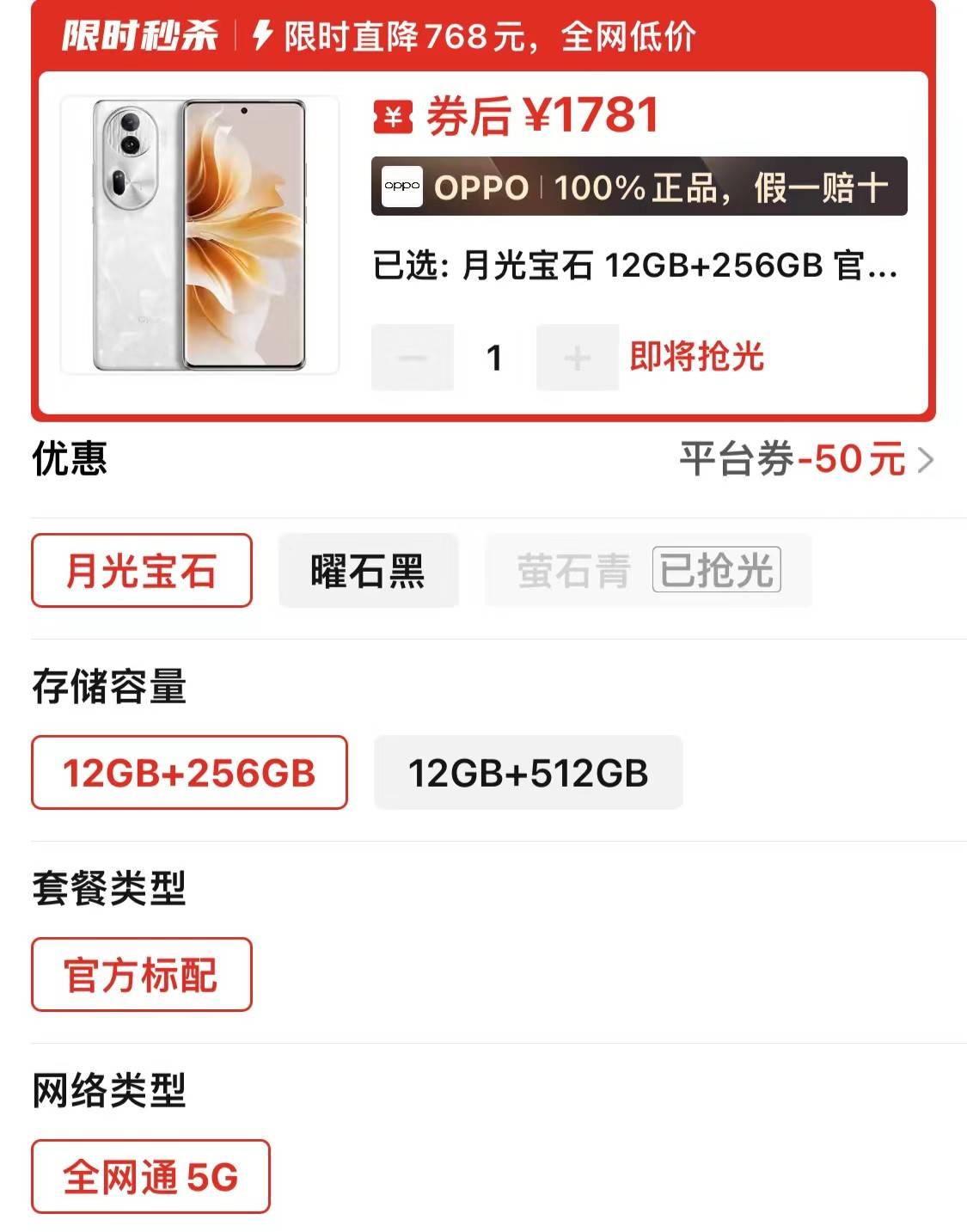
Task: Choose the 12GB+256GB storage option
Action: pos(189,773)
